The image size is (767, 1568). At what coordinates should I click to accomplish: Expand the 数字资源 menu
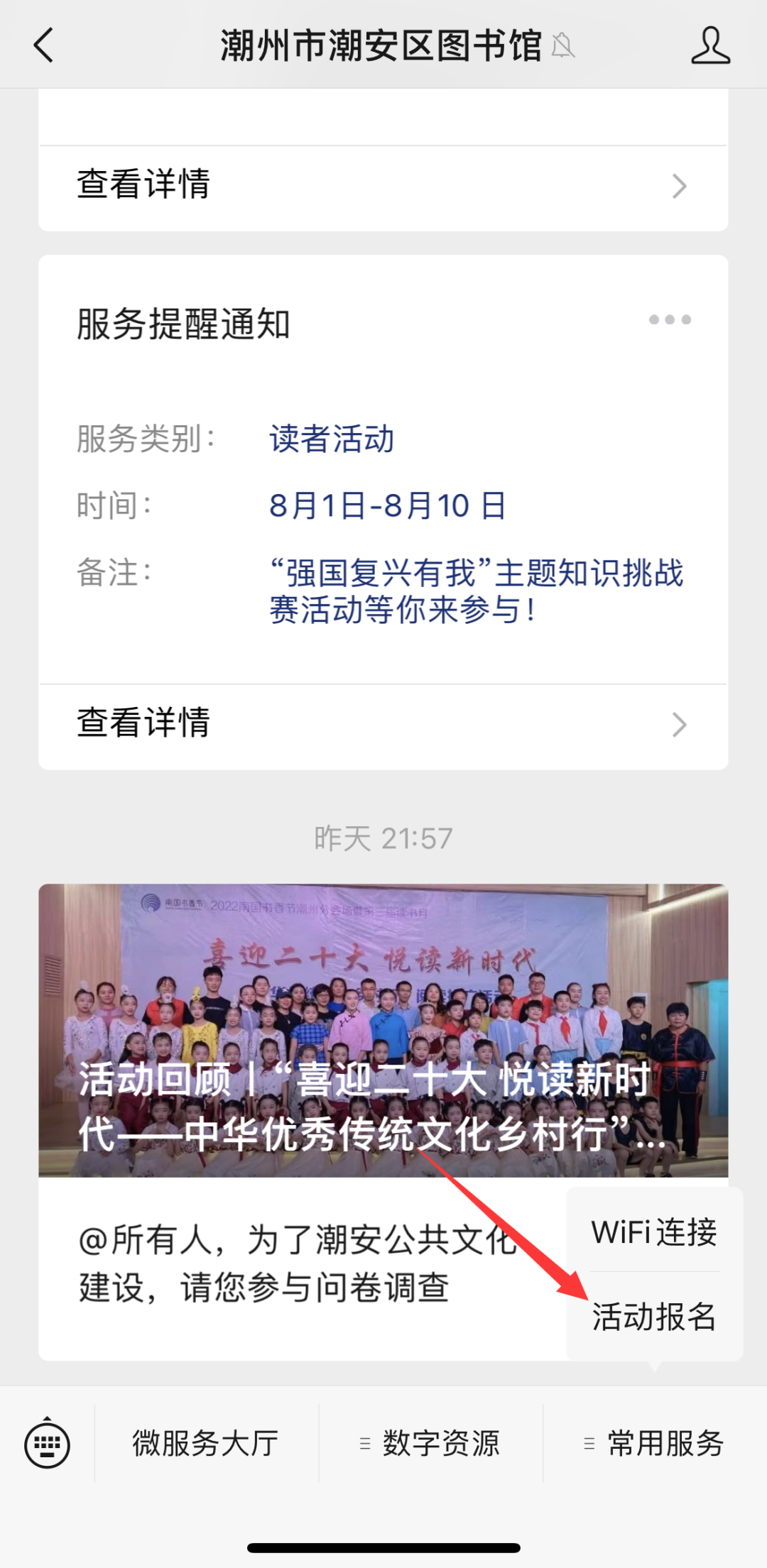[431, 1444]
